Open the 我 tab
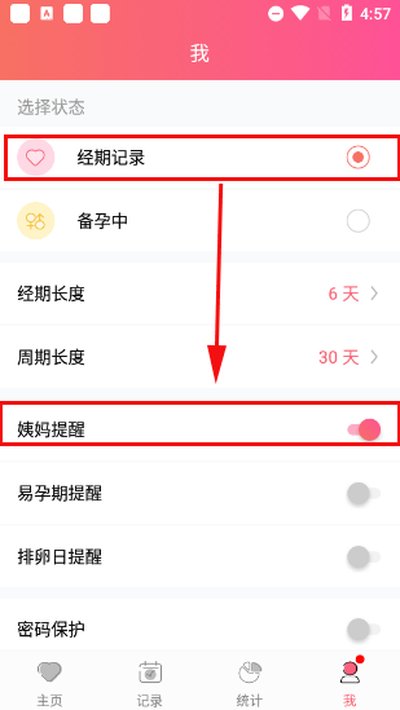 349,681
